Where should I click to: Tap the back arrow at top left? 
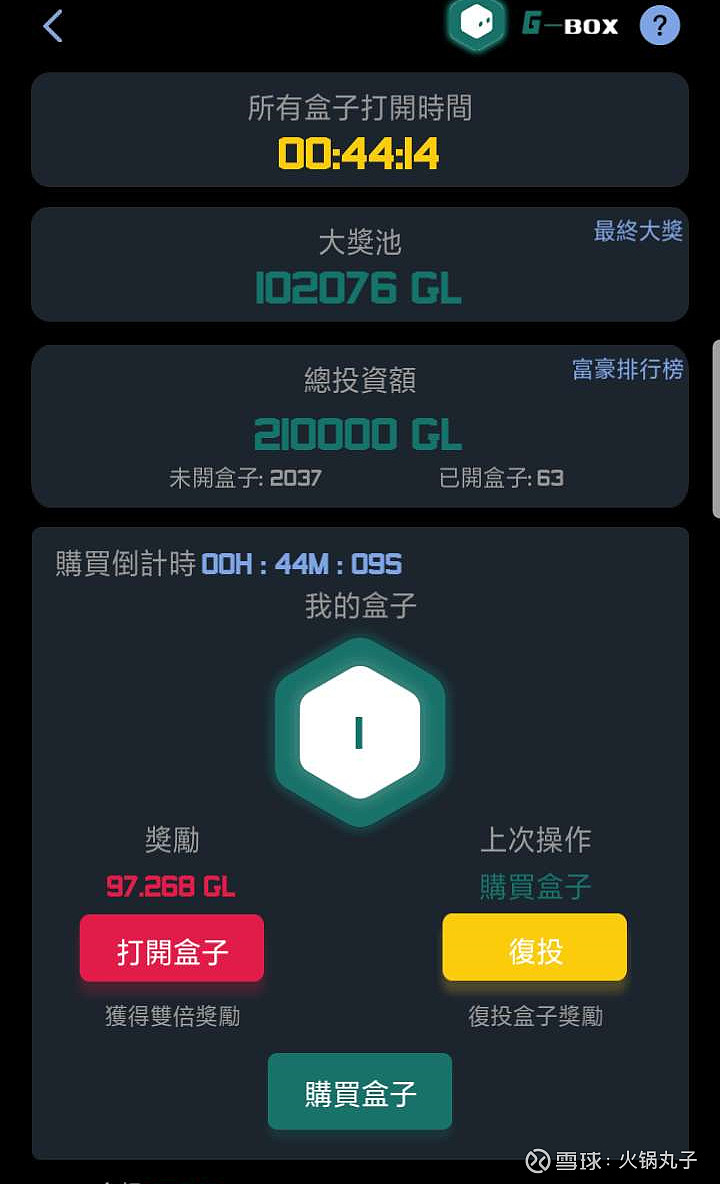click(51, 27)
